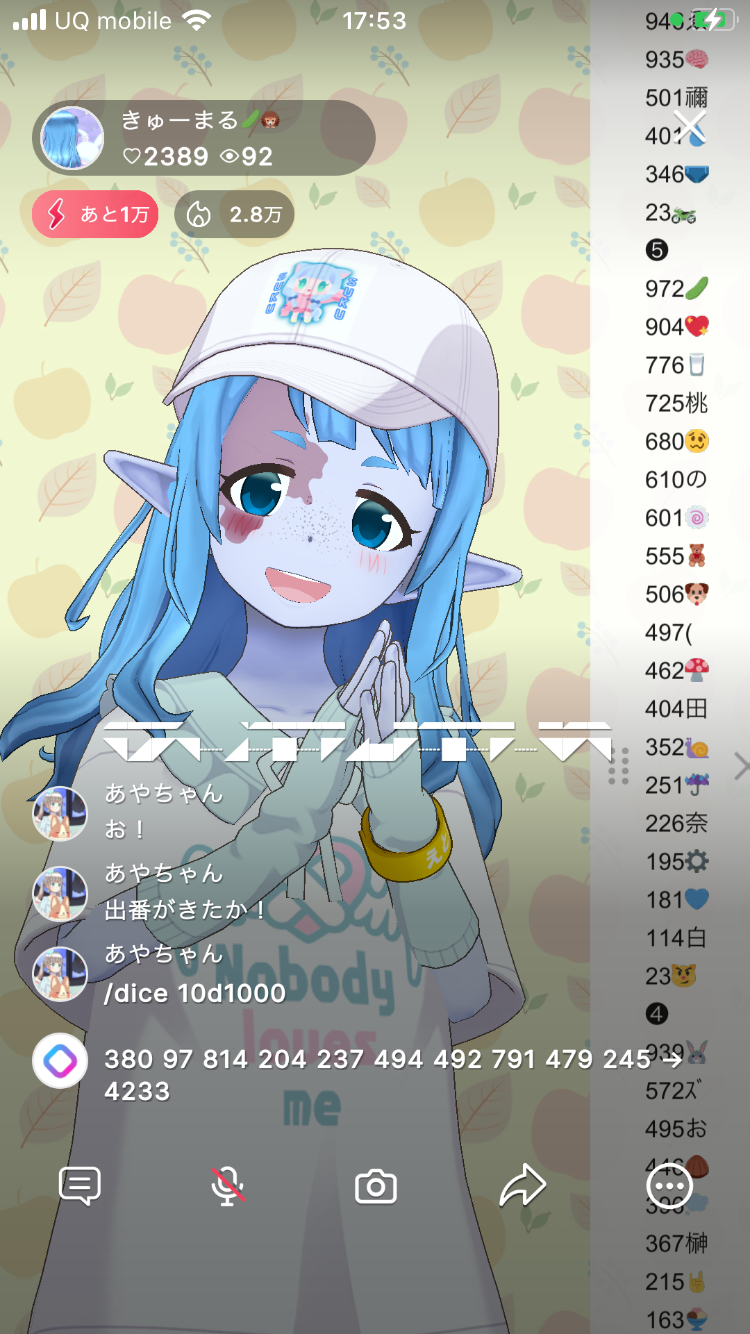Open the あと1万 ranking badge
750x1334 pixels.
tap(95, 214)
